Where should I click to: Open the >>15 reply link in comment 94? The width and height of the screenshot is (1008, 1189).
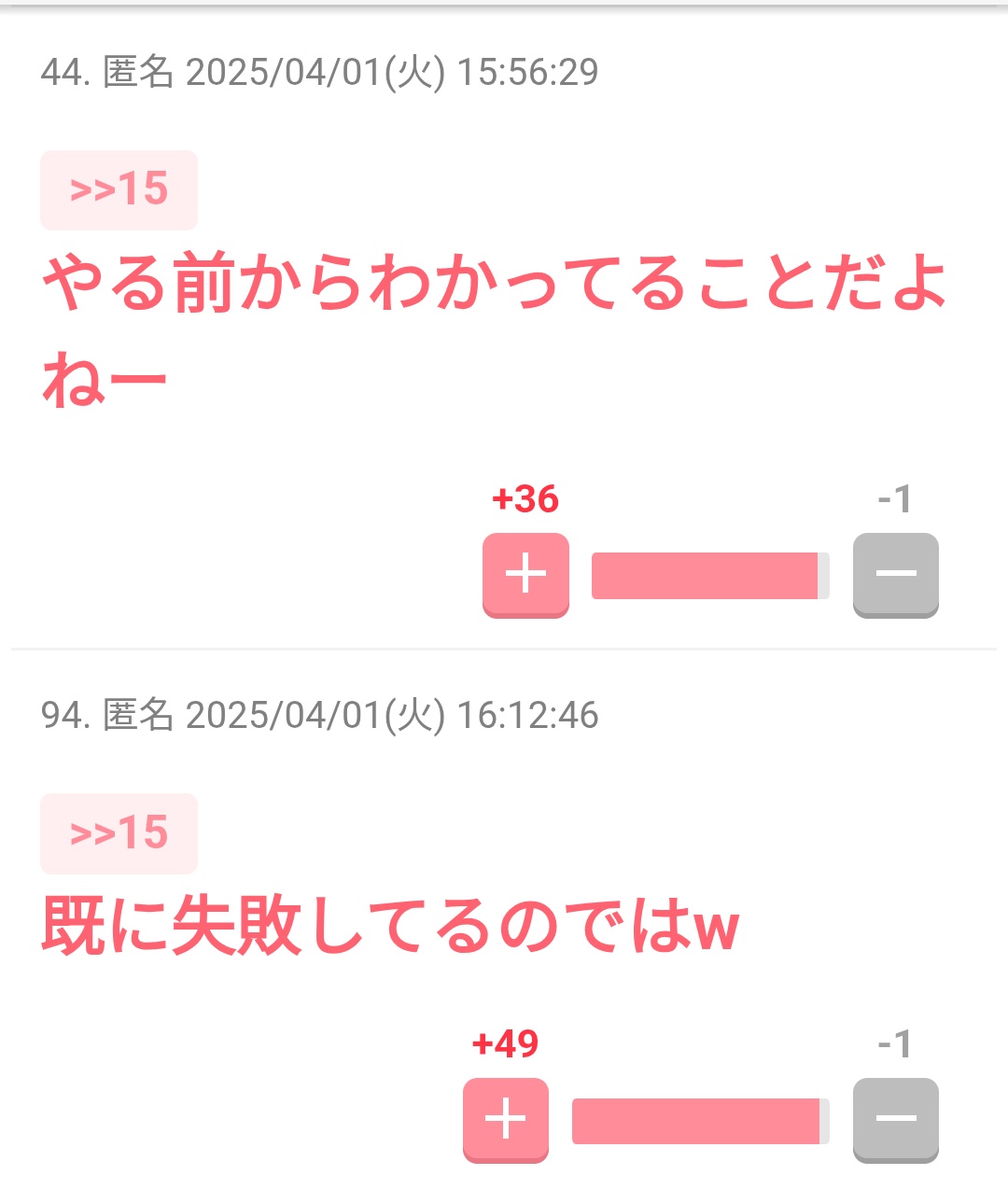(119, 833)
